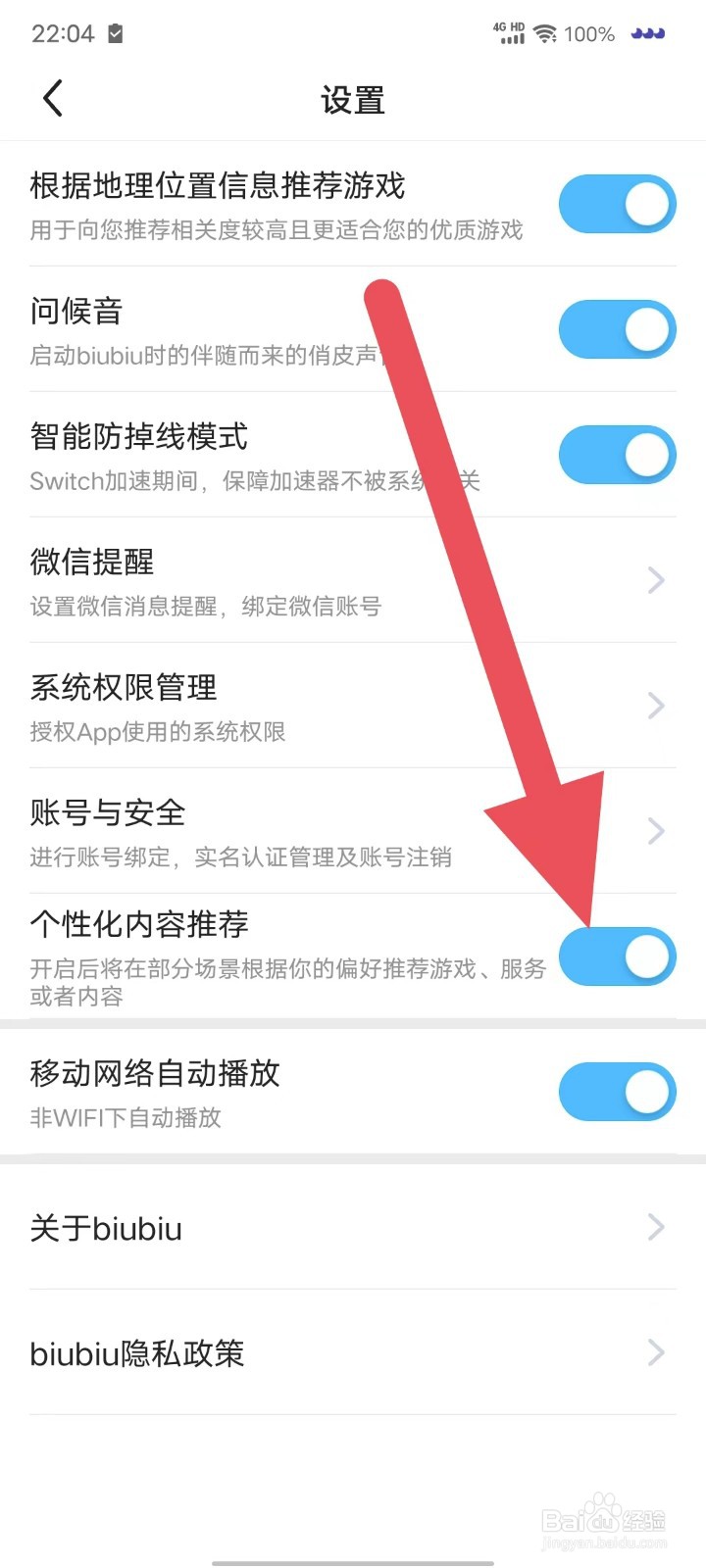This screenshot has width=706, height=1568.
Task: Click the Wi-Fi status icon
Action: (546, 33)
